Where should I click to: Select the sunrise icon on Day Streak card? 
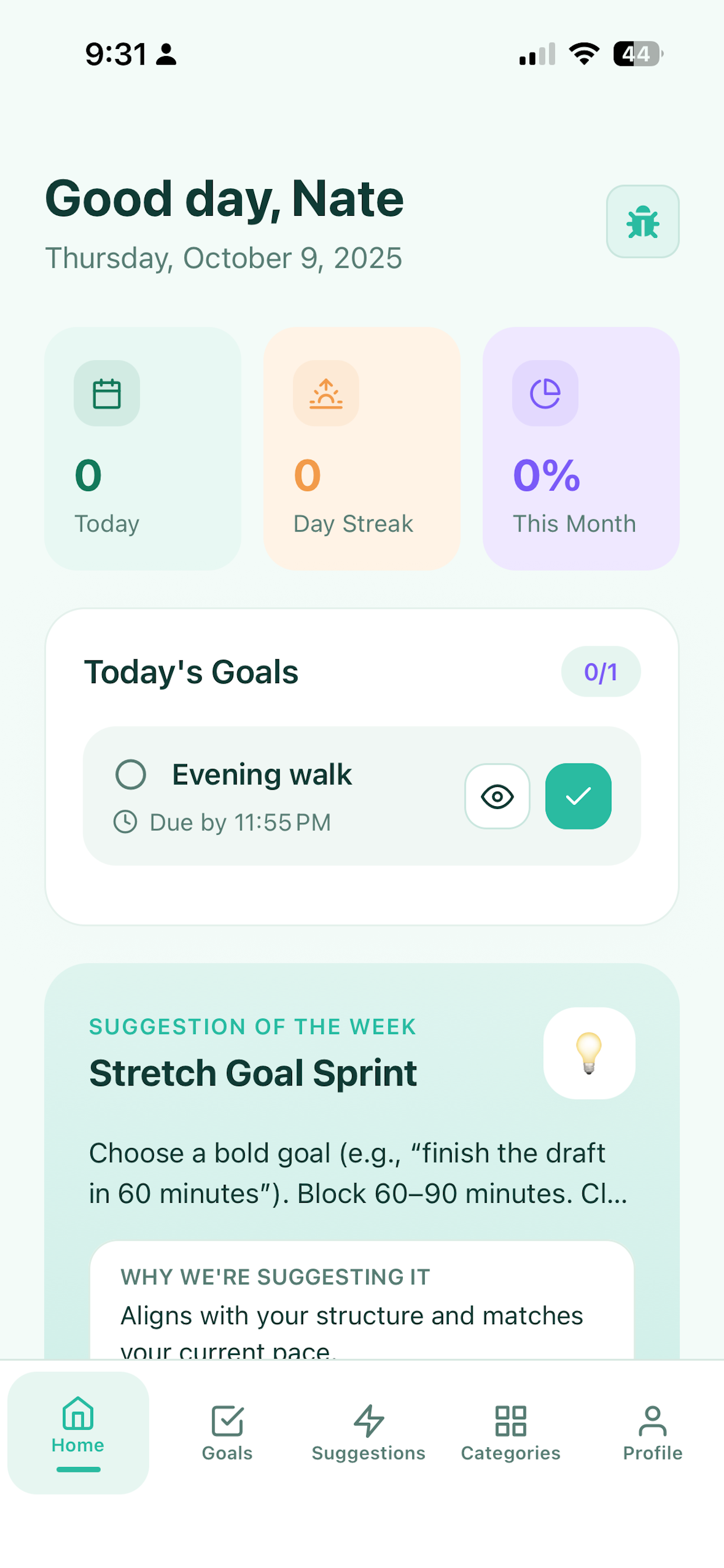click(325, 393)
